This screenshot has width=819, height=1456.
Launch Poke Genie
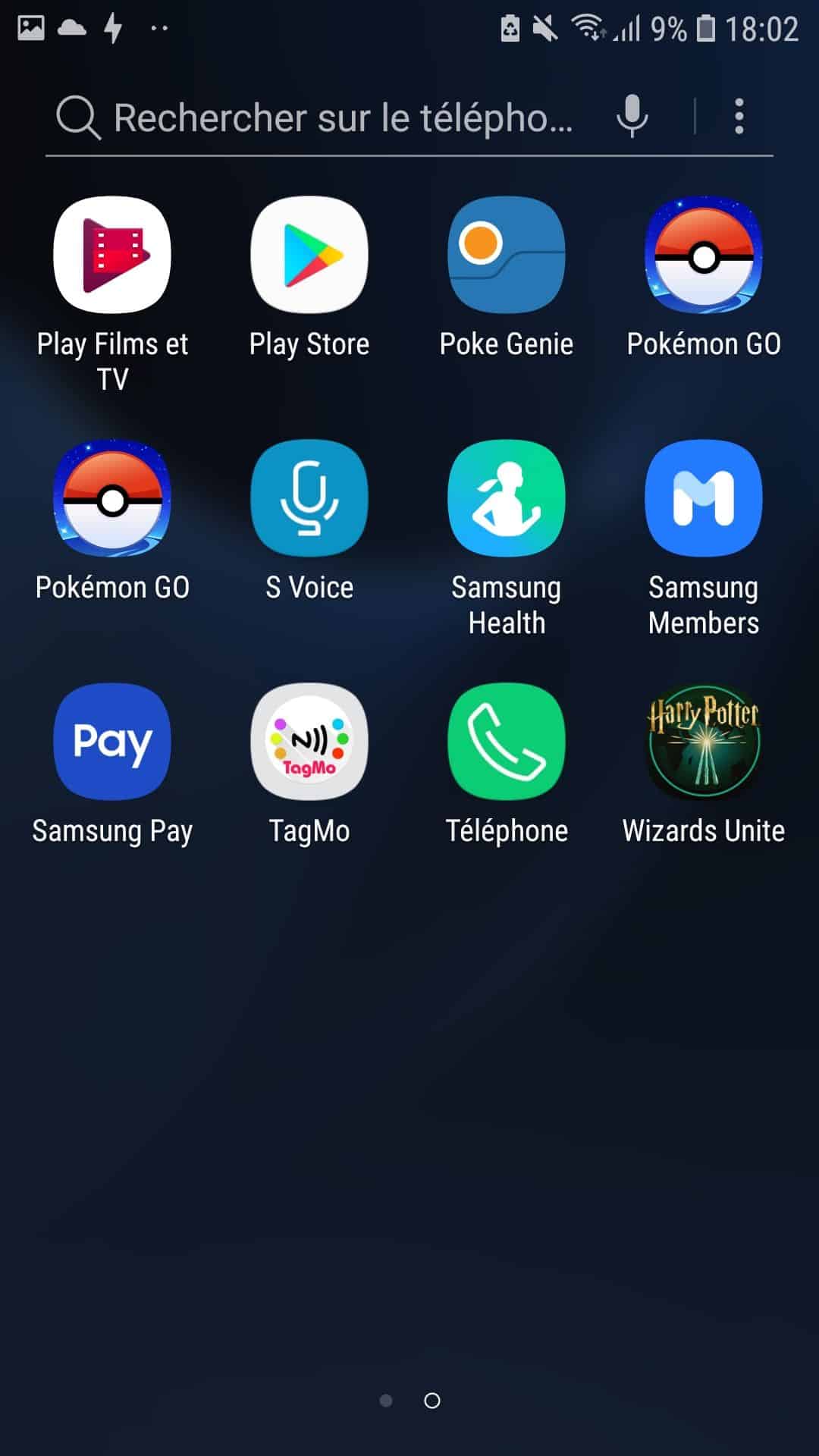click(x=507, y=256)
